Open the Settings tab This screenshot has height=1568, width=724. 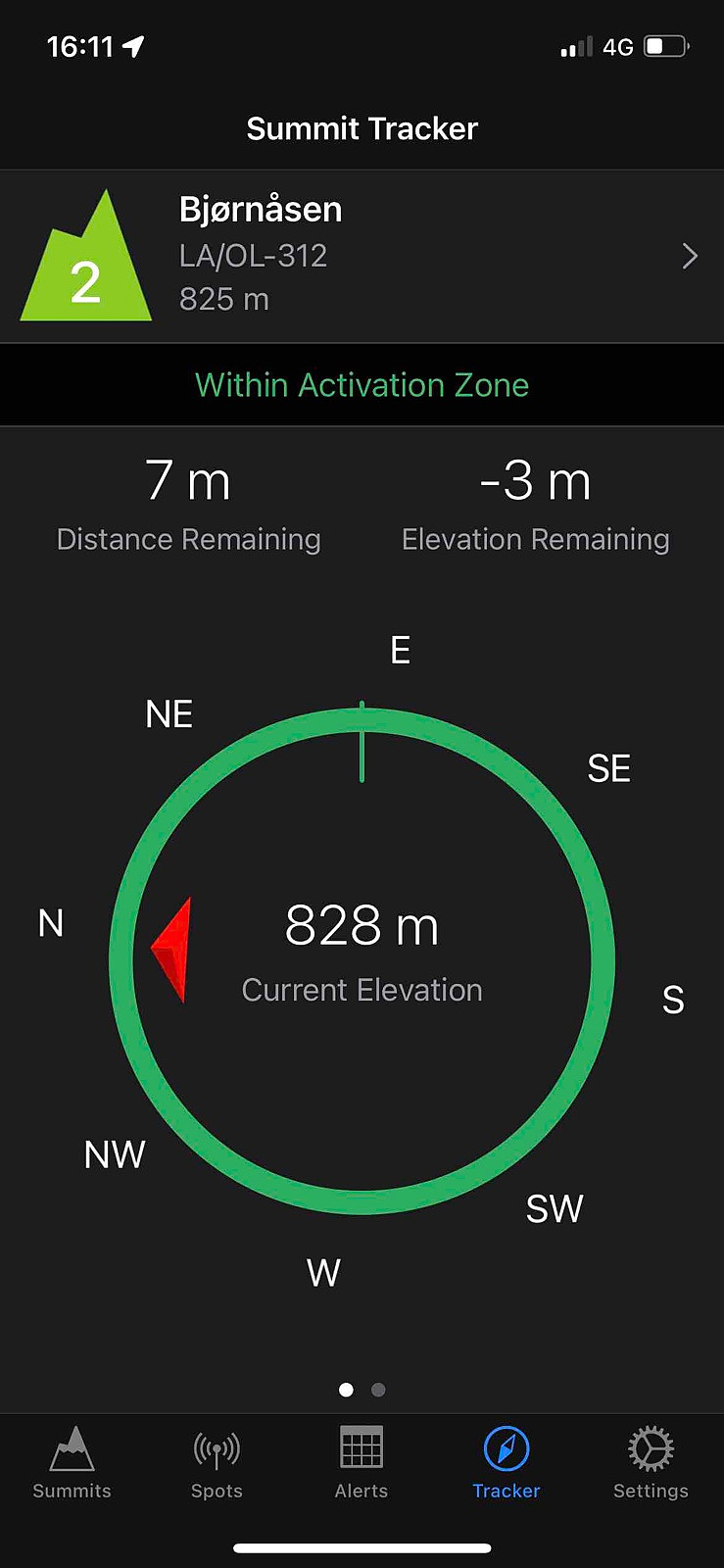[651, 1463]
